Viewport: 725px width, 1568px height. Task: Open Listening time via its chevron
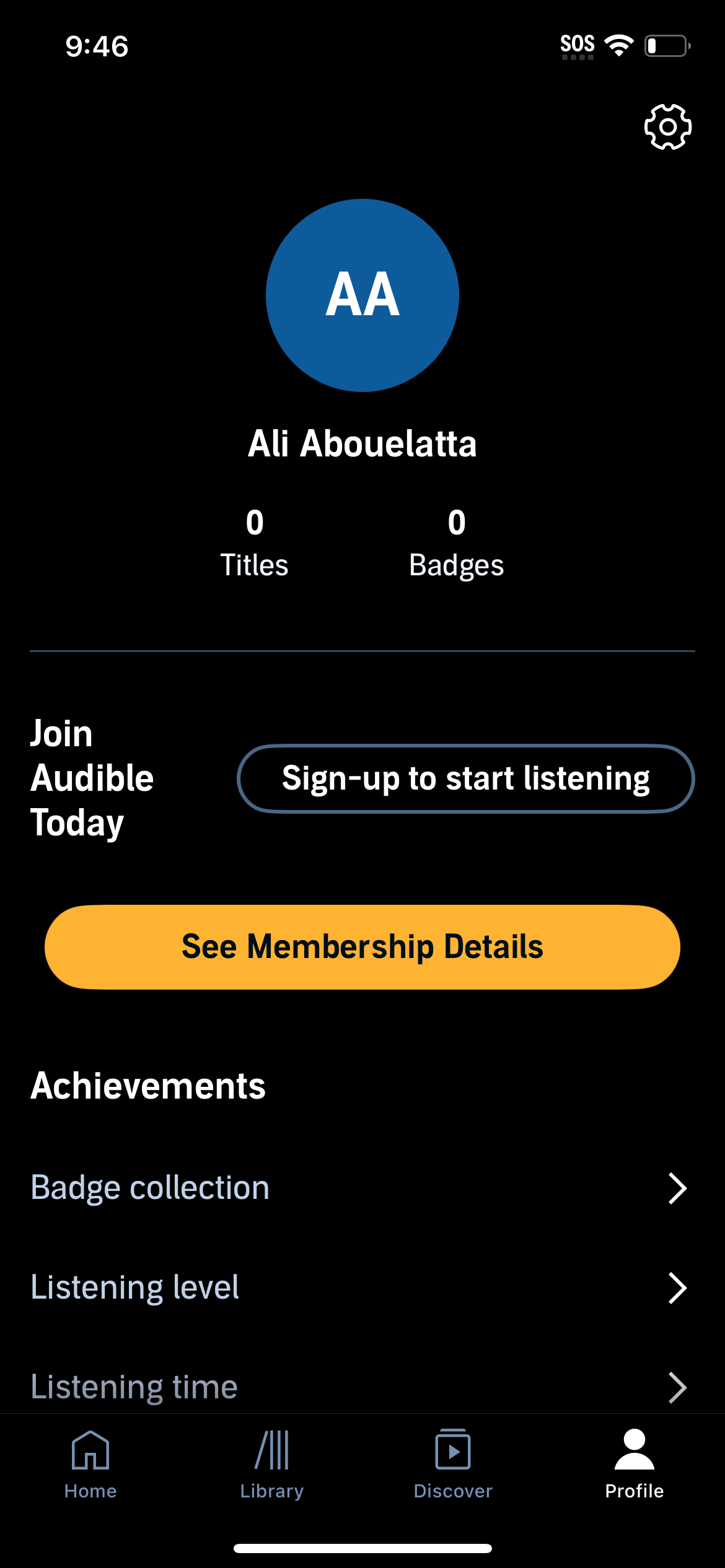click(x=678, y=1387)
